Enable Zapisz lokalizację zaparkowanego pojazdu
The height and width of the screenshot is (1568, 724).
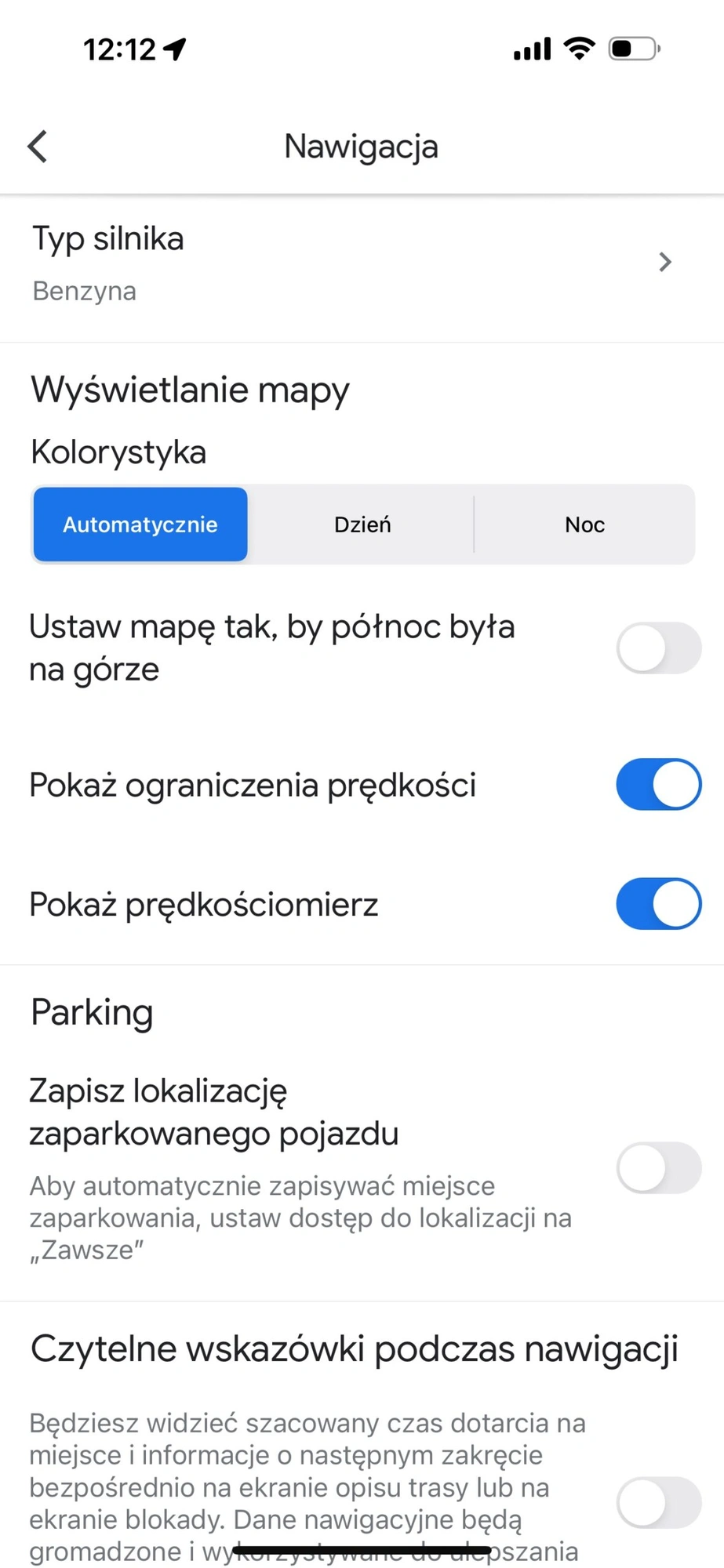[658, 1168]
